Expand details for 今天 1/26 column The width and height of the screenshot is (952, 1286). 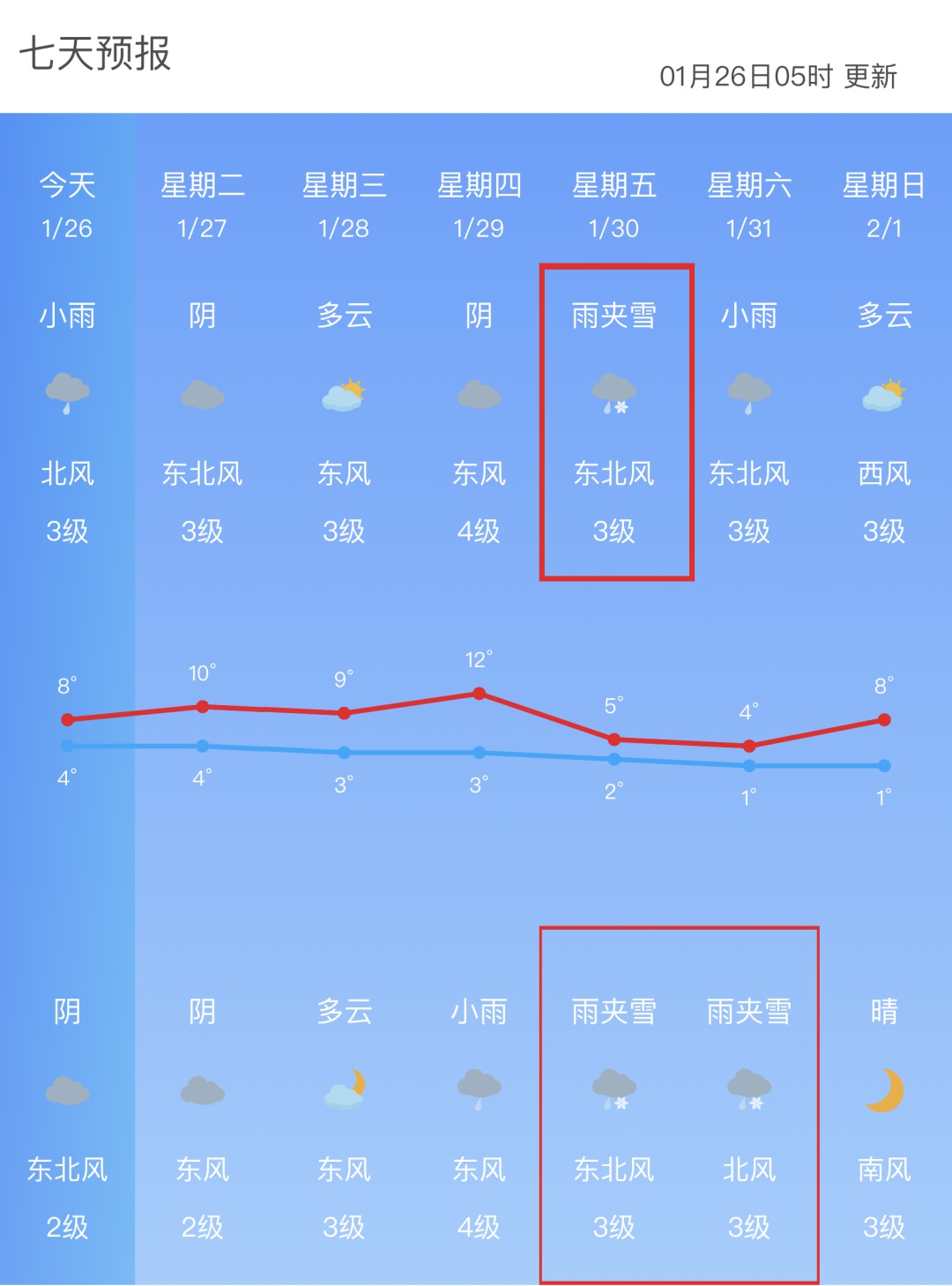click(69, 203)
